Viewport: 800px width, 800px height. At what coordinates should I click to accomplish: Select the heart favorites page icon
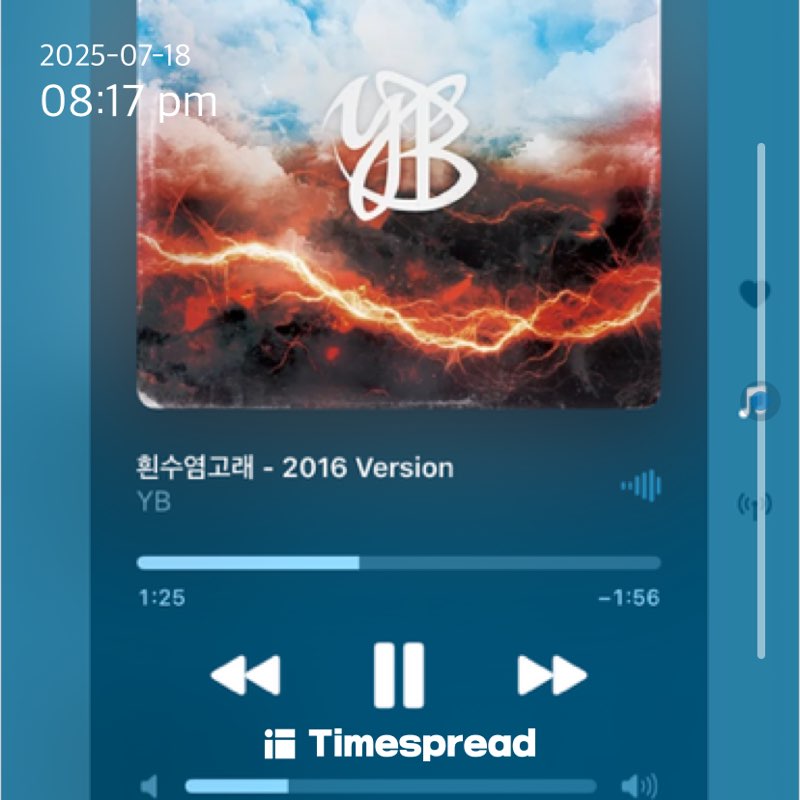755,293
